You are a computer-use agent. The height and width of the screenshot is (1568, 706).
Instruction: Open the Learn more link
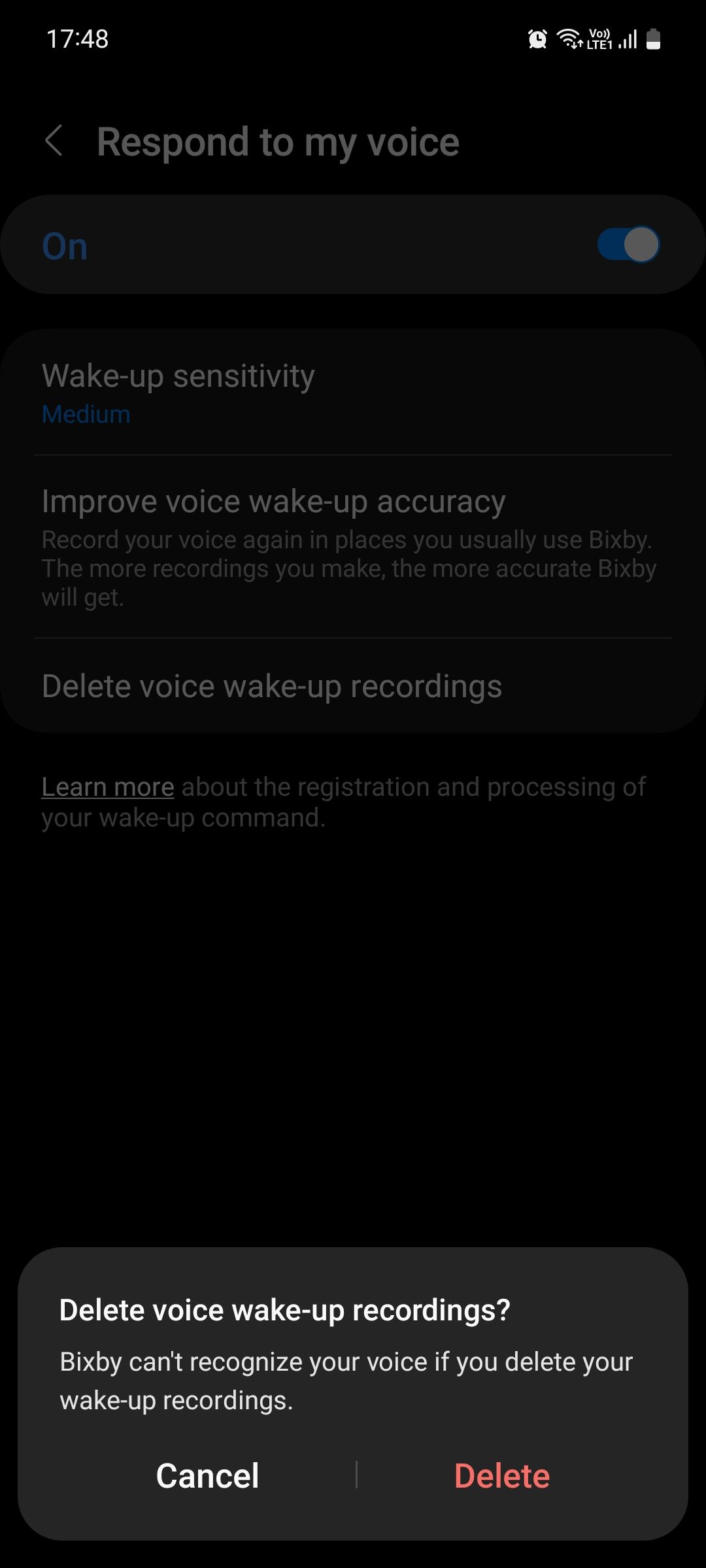(107, 786)
